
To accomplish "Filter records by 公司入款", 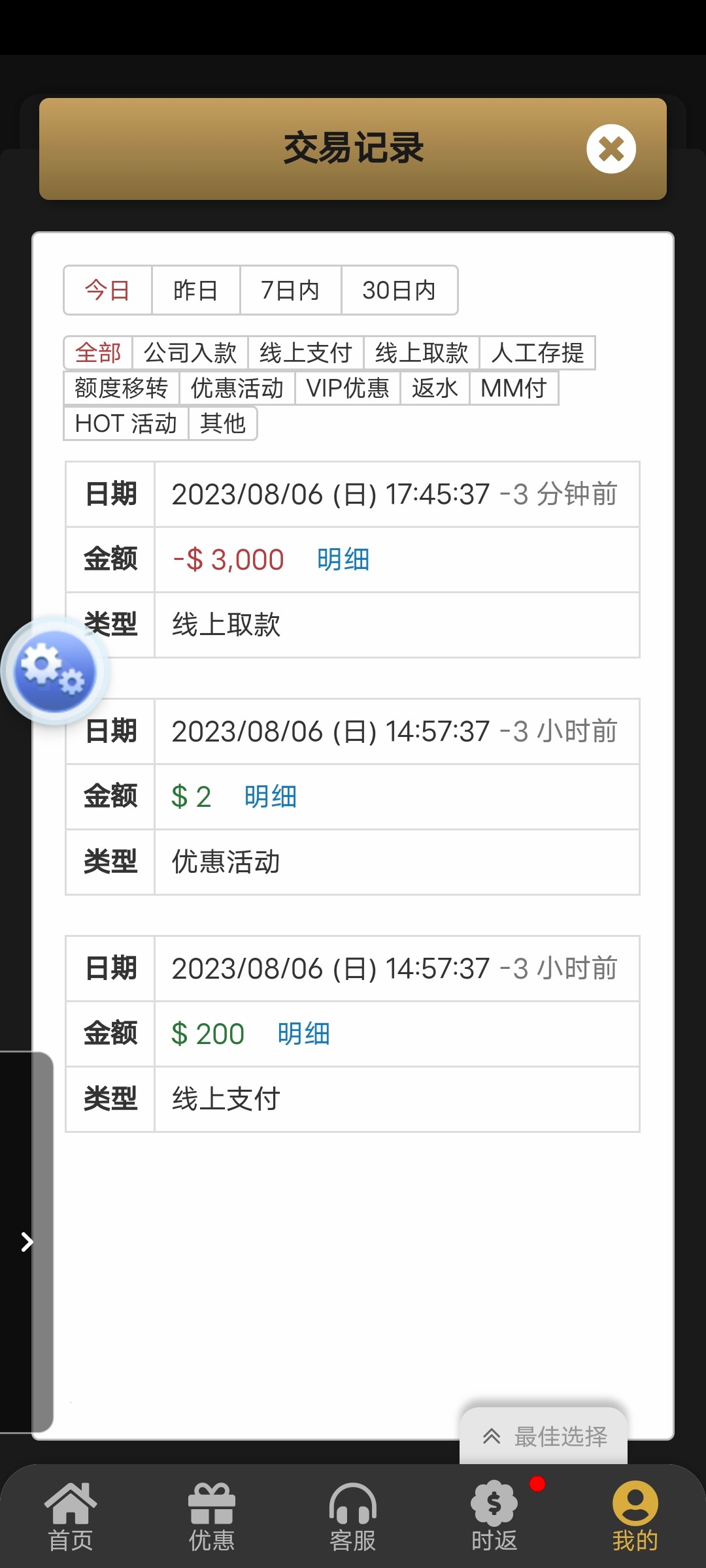I will point(190,353).
